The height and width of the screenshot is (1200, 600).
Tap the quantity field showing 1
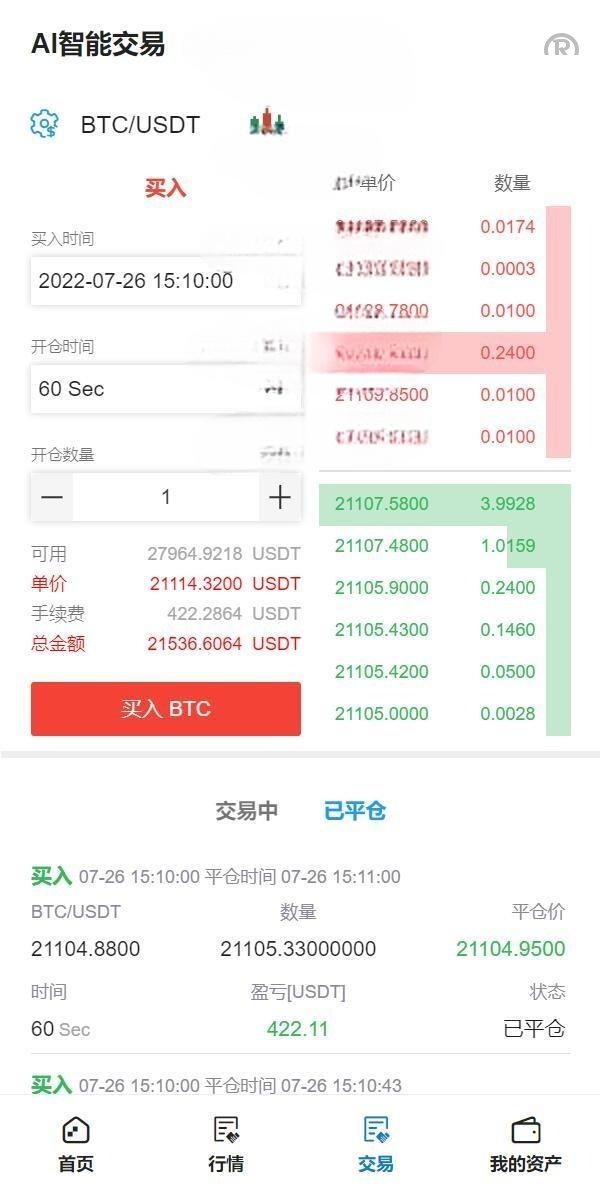click(166, 497)
